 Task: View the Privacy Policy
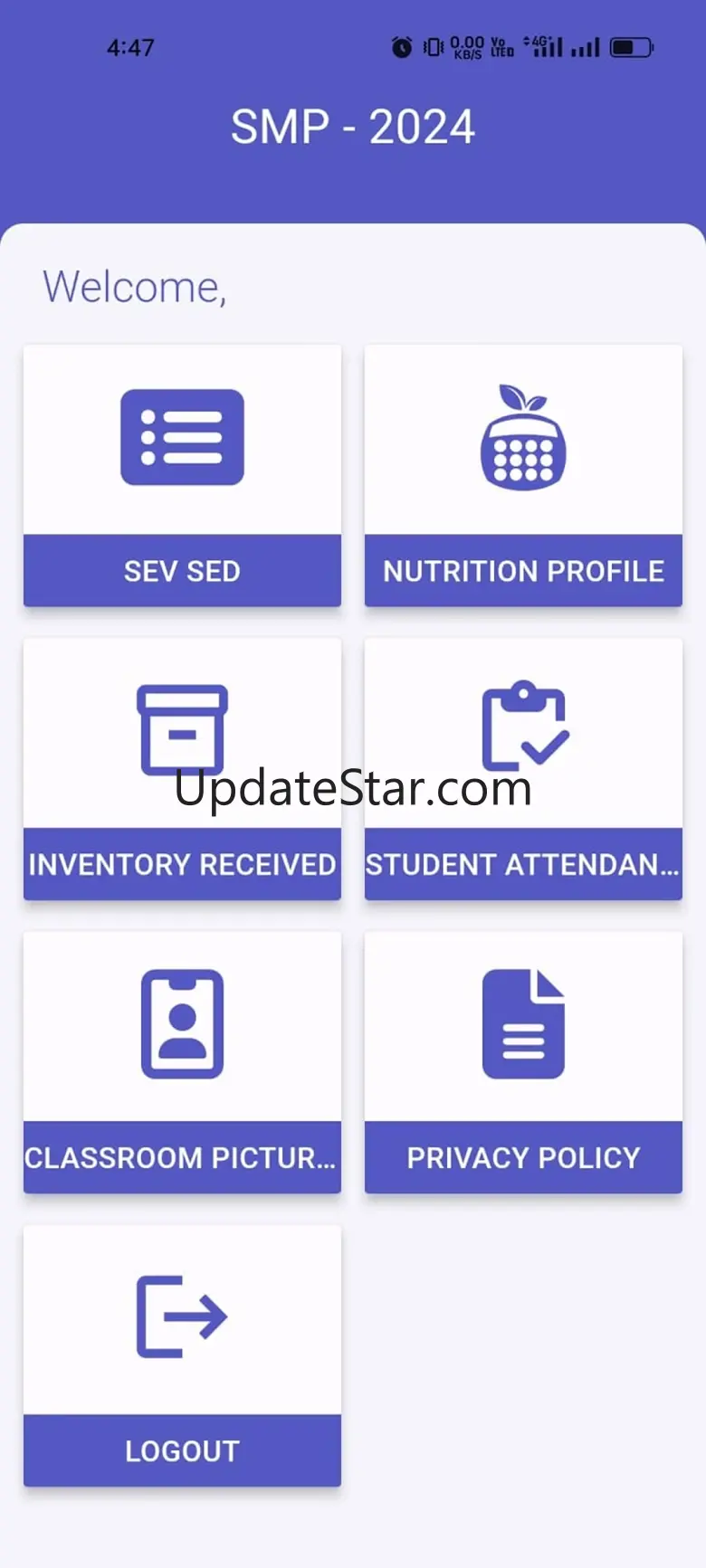523,1061
